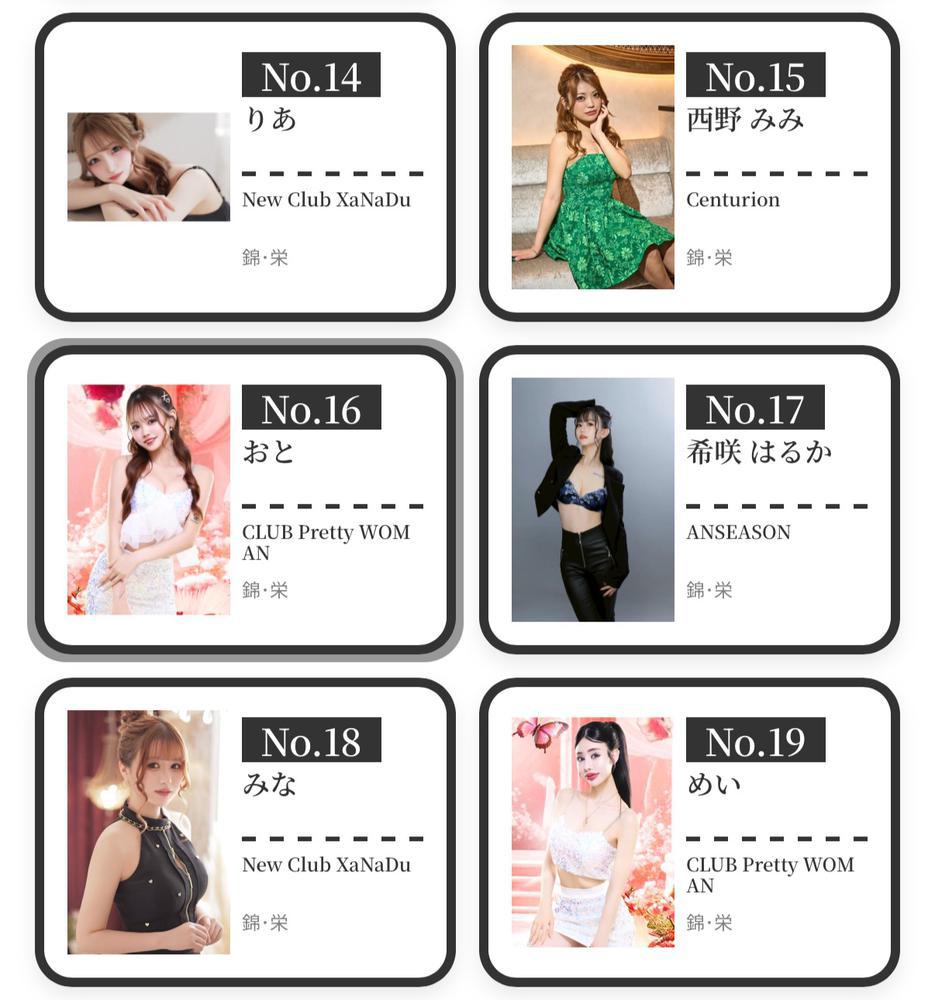This screenshot has height=1000, width=935.
Task: Select the No.16 おと ranking card
Action: pos(245,500)
